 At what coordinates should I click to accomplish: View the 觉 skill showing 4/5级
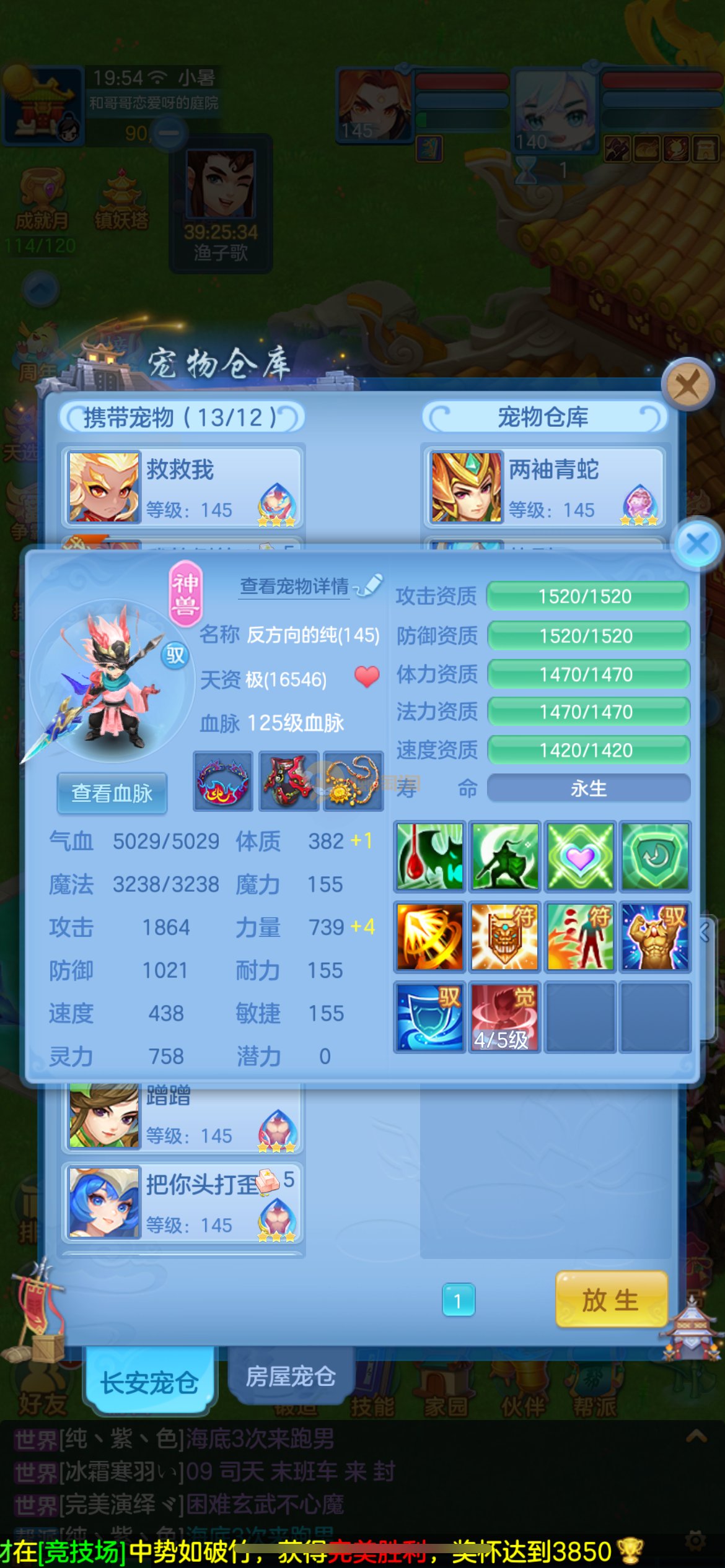504,1016
